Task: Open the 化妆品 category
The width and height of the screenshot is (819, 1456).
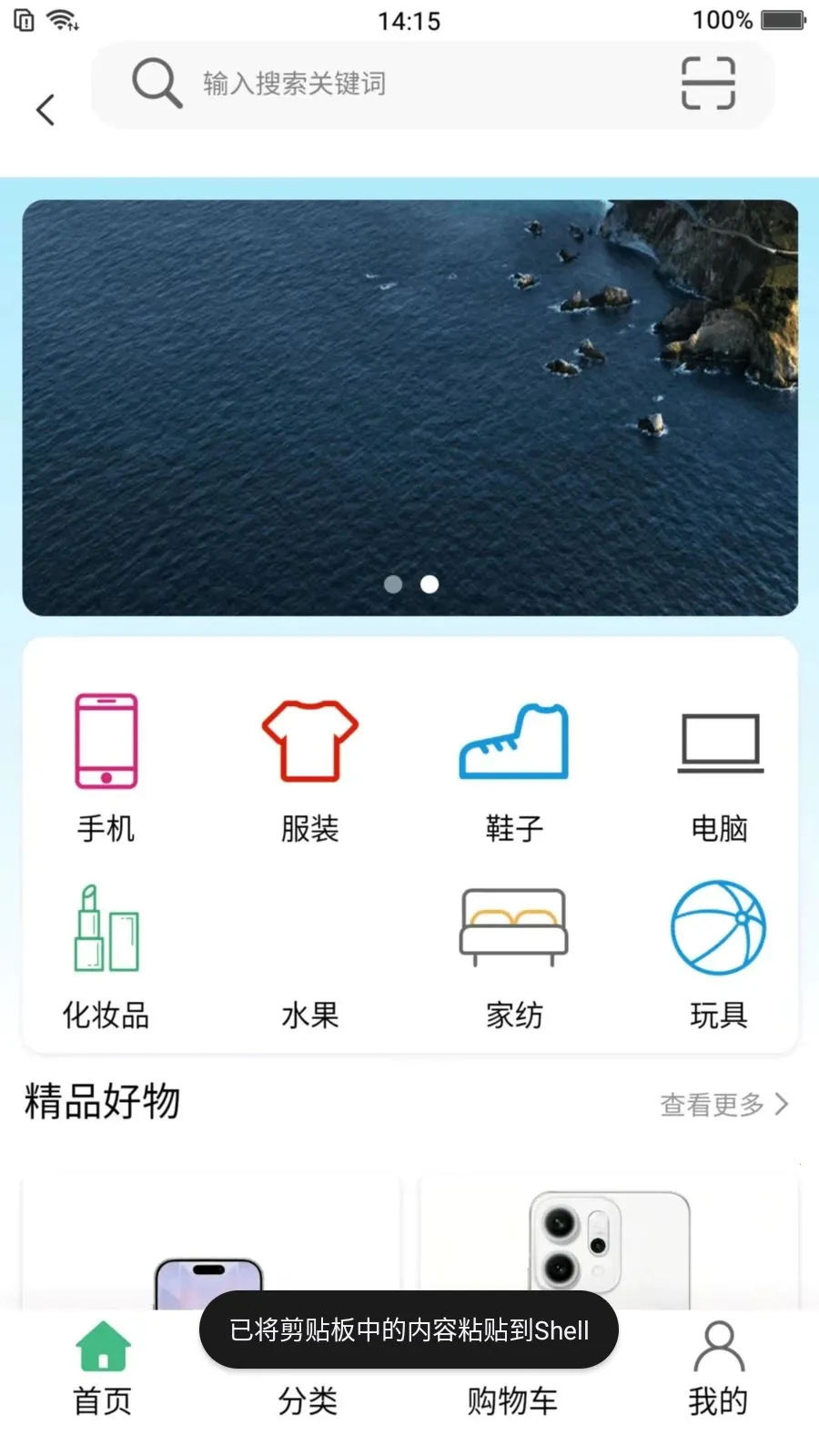Action: 106,955
